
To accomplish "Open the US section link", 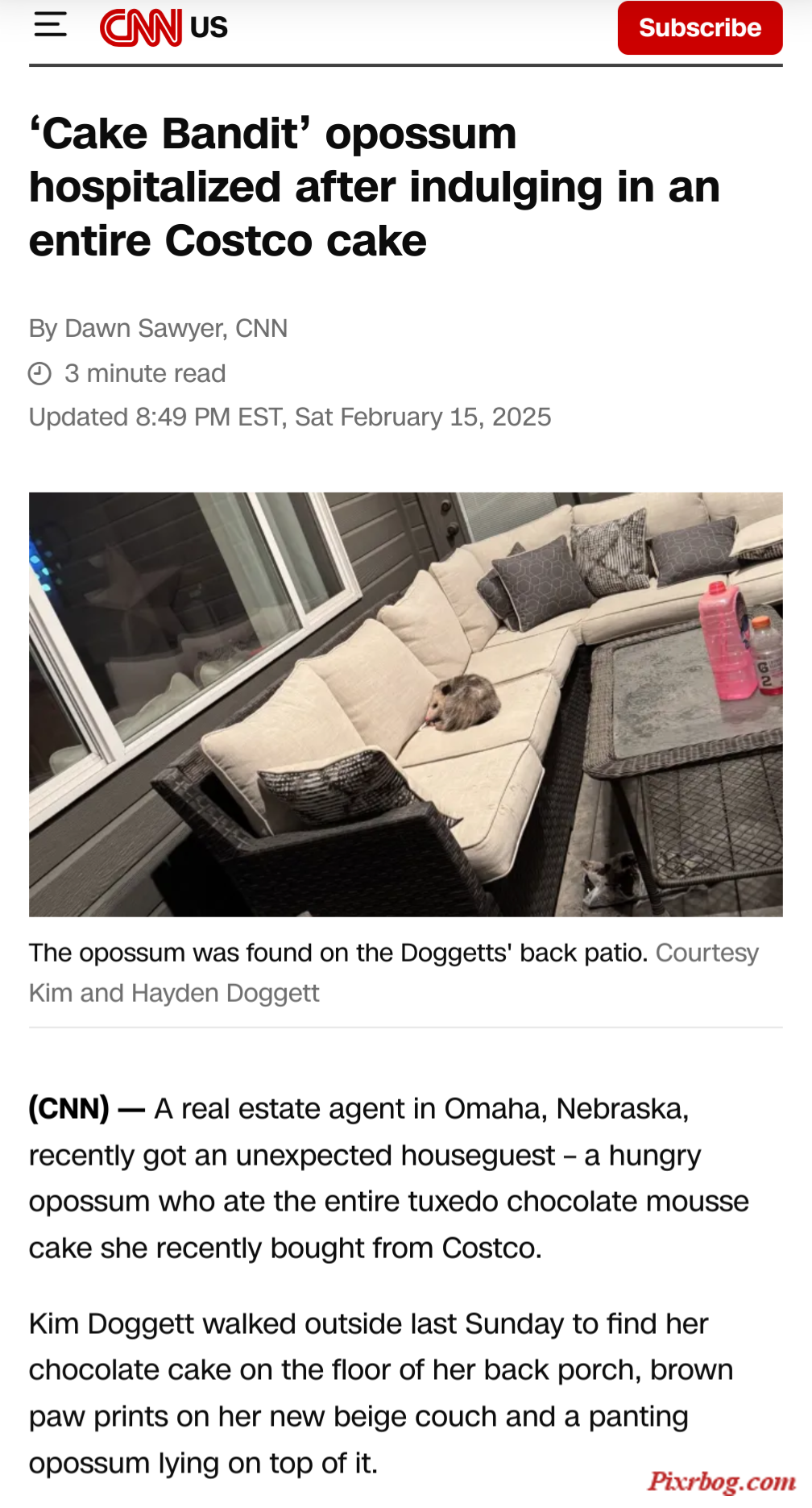I will pyautogui.click(x=209, y=28).
